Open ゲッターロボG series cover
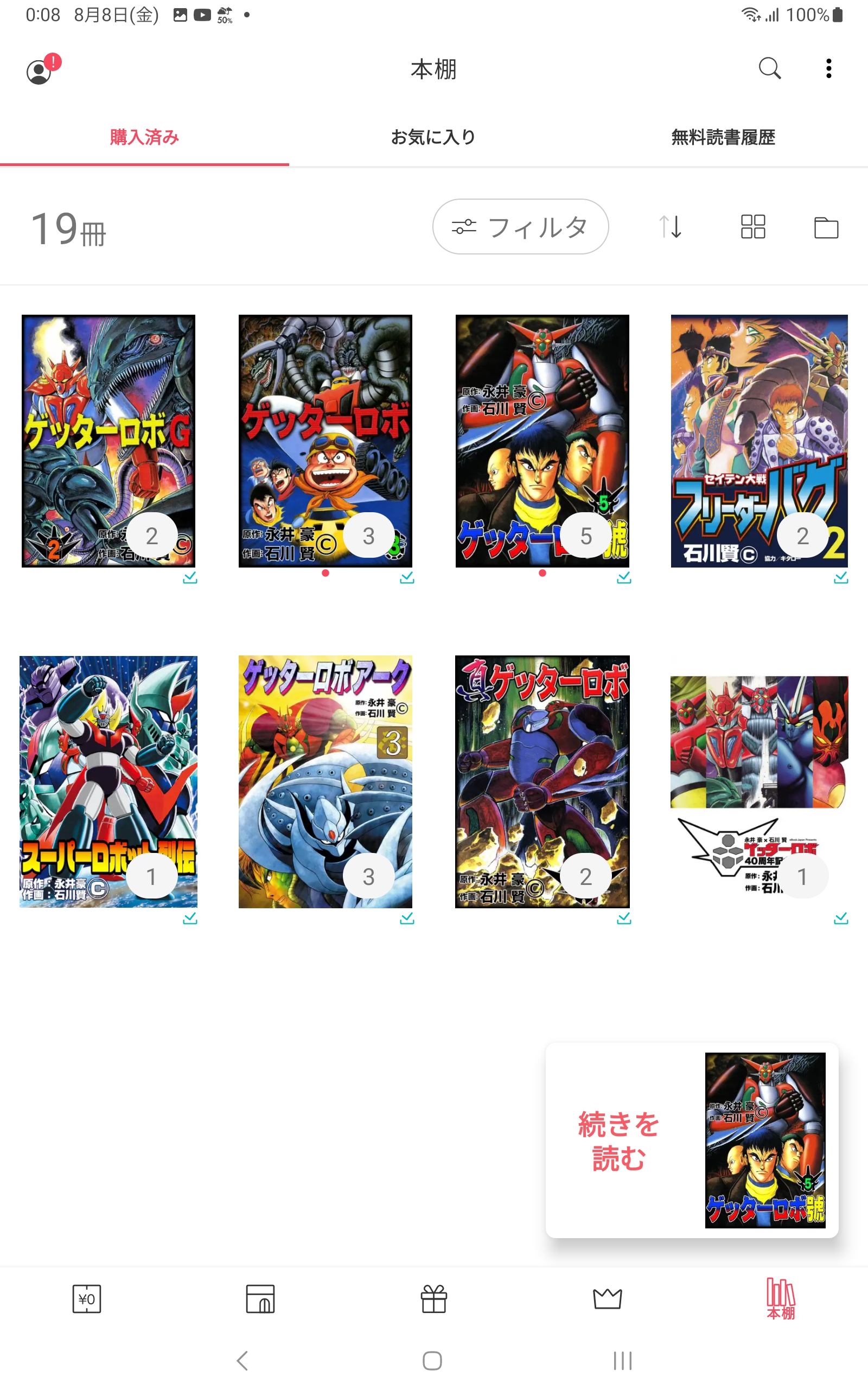 108,440
